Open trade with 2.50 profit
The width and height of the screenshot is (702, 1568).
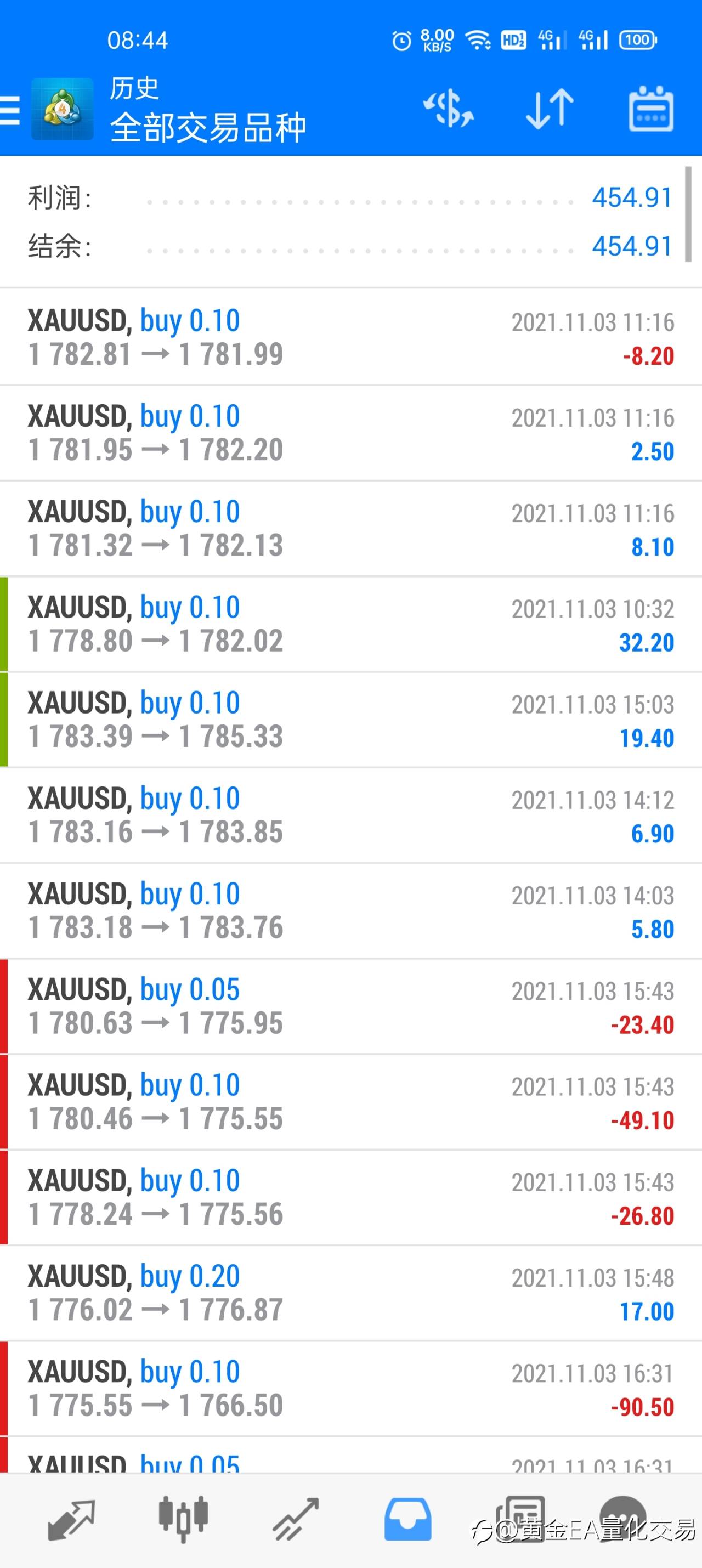[x=350, y=433]
